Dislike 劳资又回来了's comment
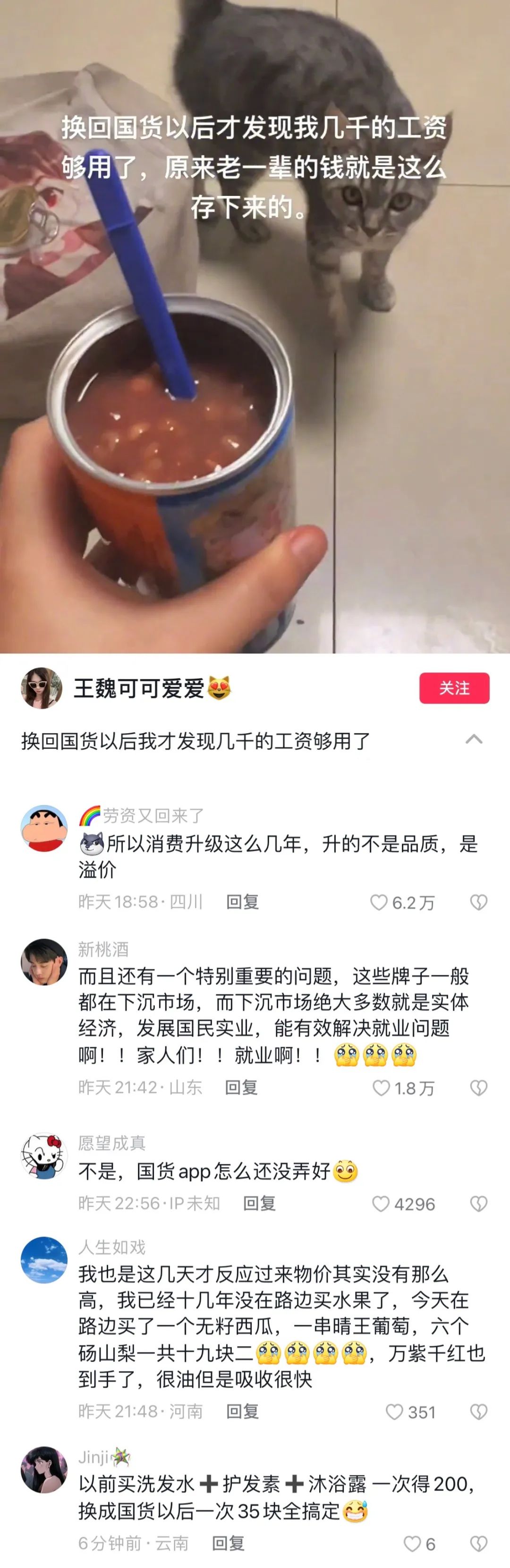Screen dimensions: 510x1568 pyautogui.click(x=479, y=902)
